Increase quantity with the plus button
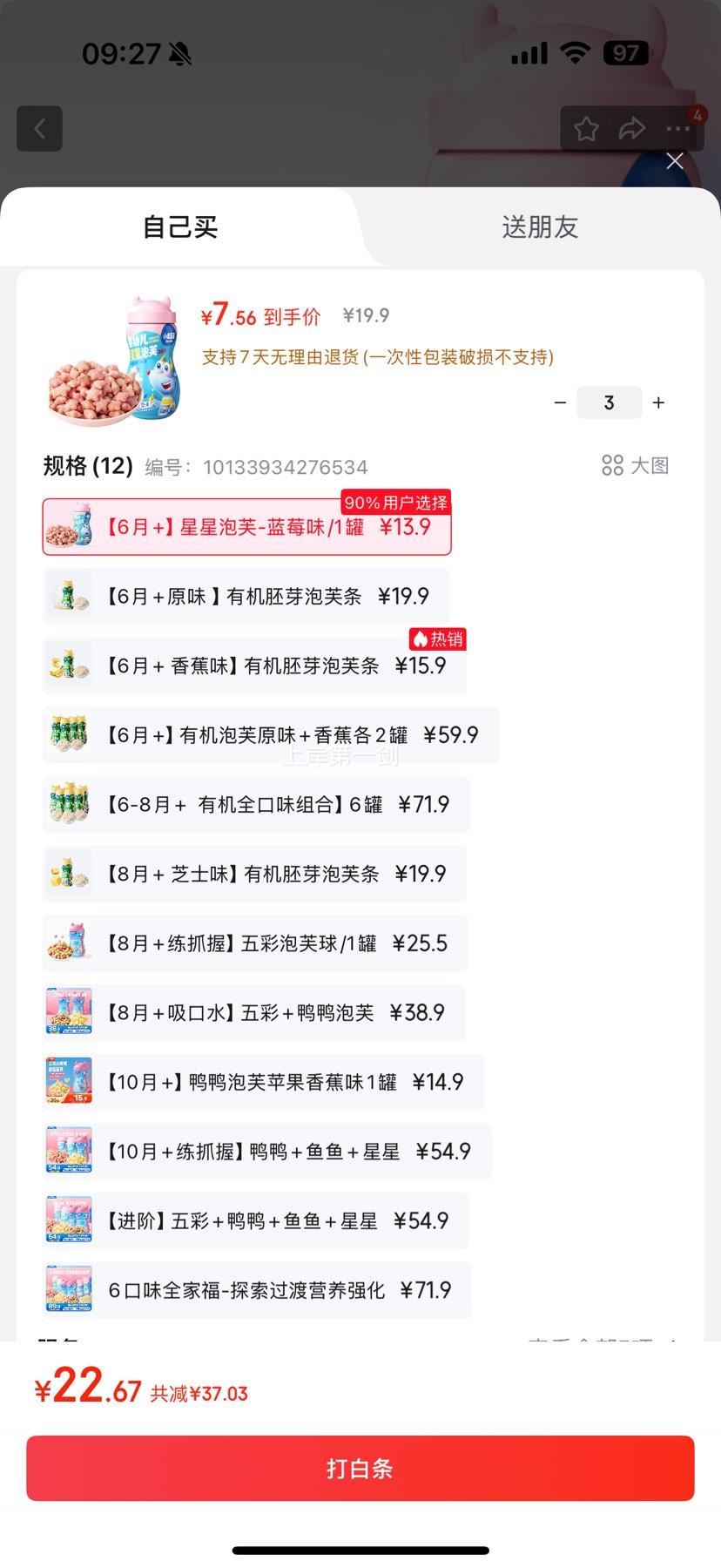Viewport: 721px width, 1568px height. [x=659, y=402]
